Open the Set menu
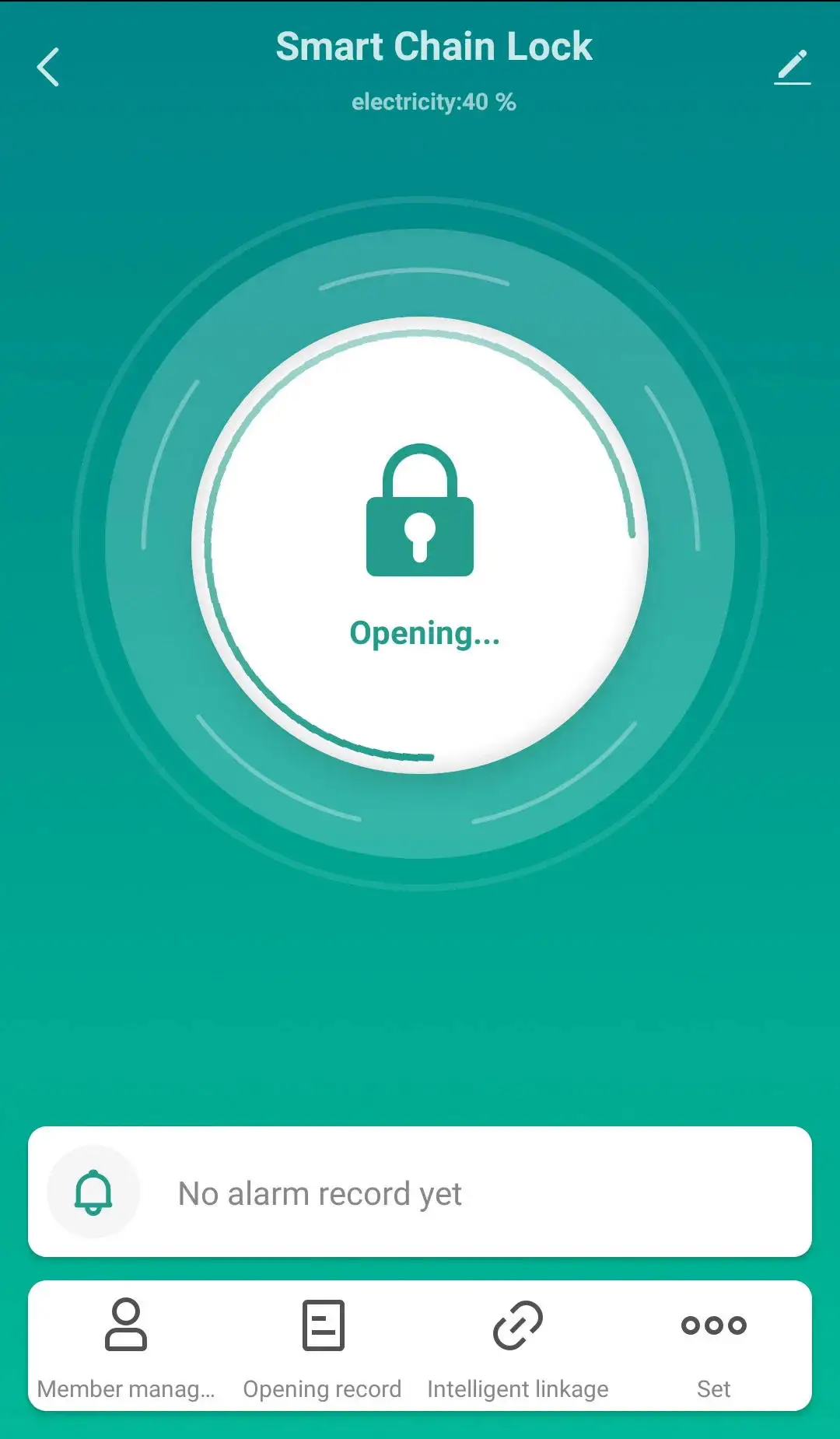 (713, 1347)
